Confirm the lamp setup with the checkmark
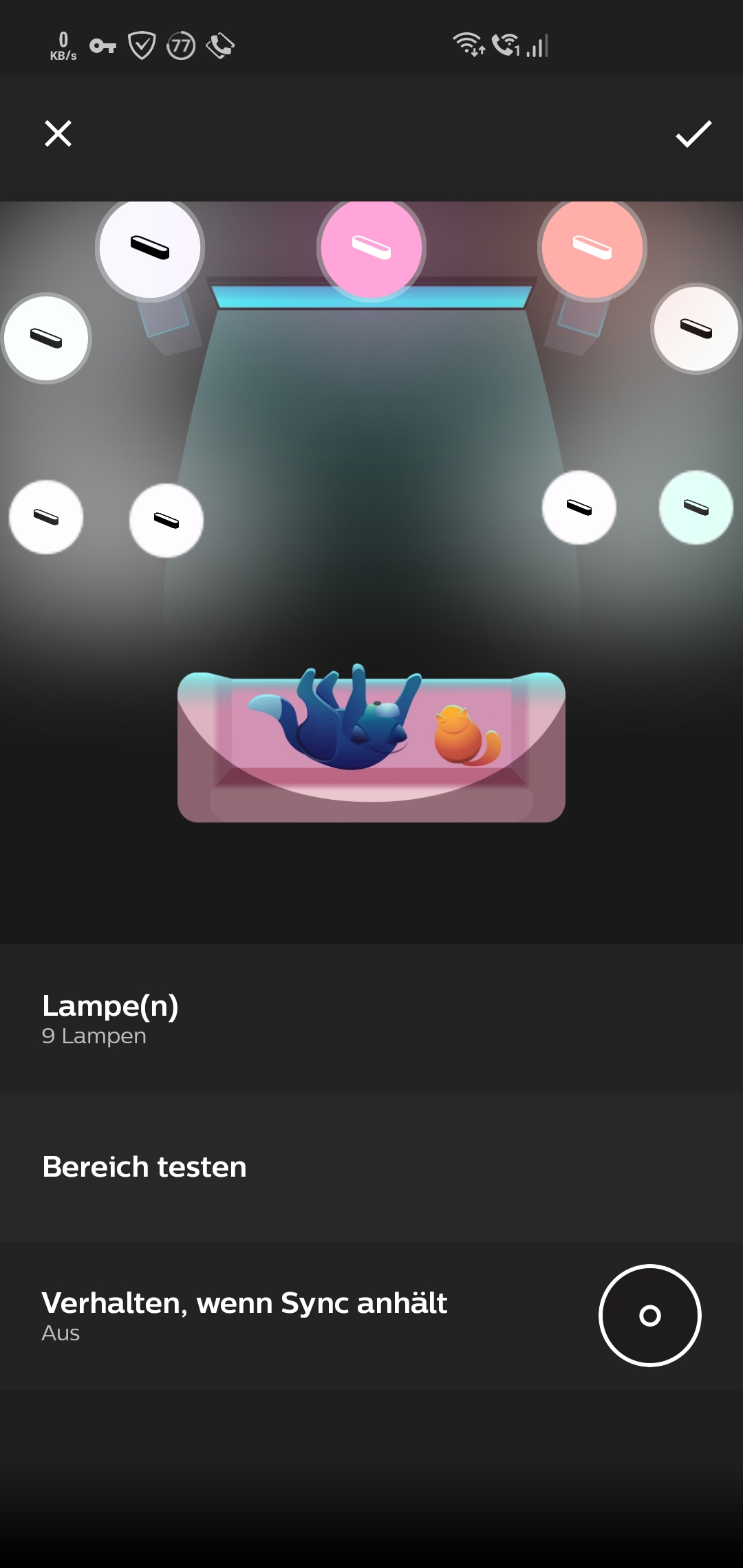 click(693, 133)
